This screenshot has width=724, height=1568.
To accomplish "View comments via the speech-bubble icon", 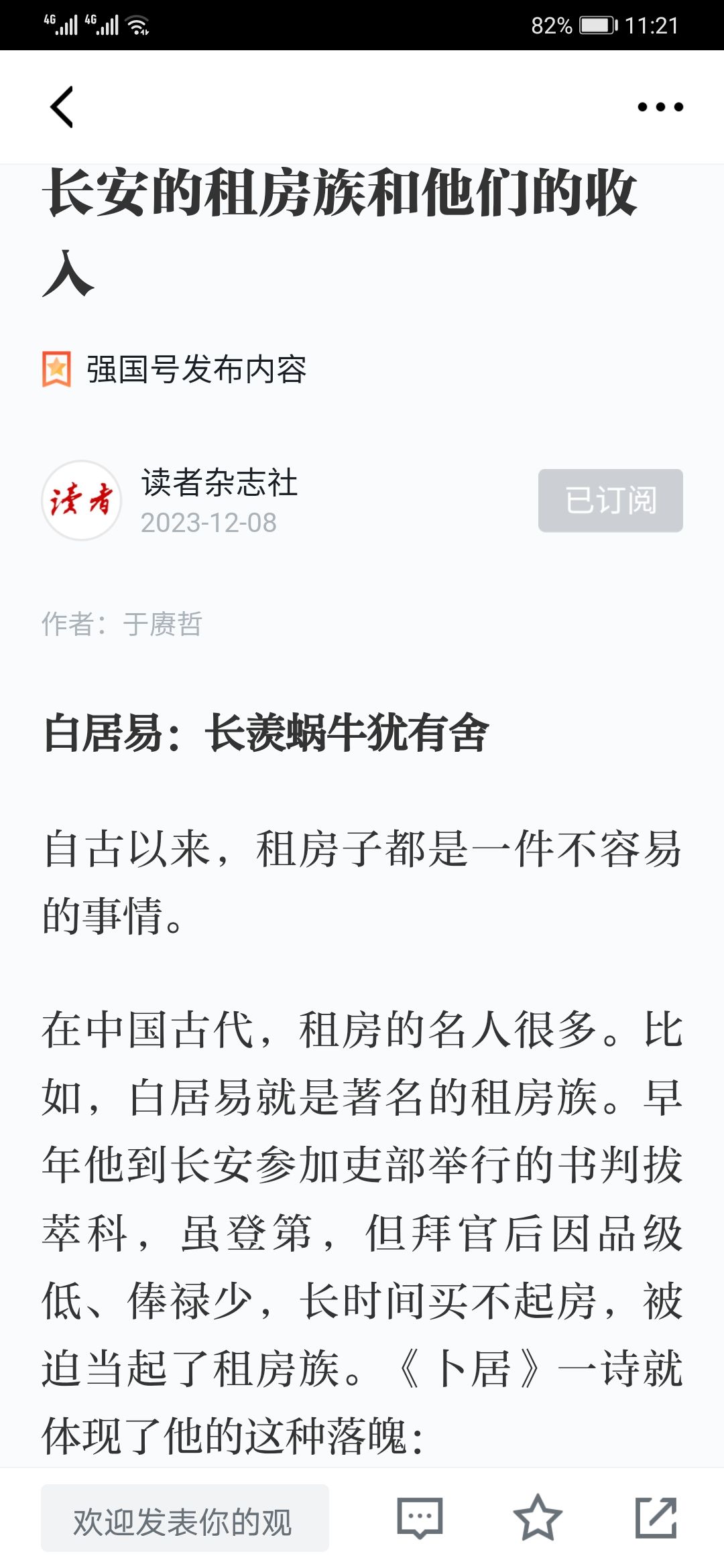I will coord(420,1518).
